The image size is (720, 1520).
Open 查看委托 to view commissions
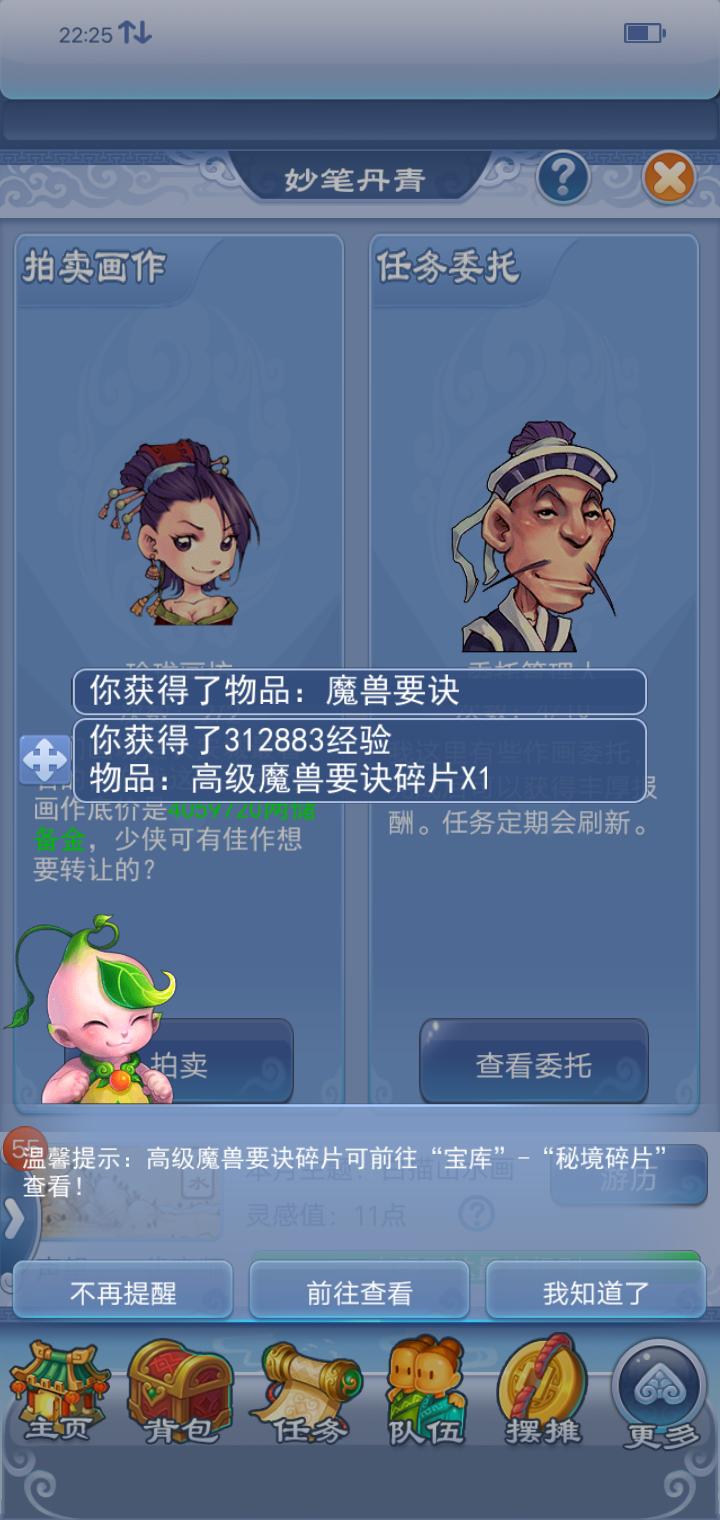[534, 1064]
